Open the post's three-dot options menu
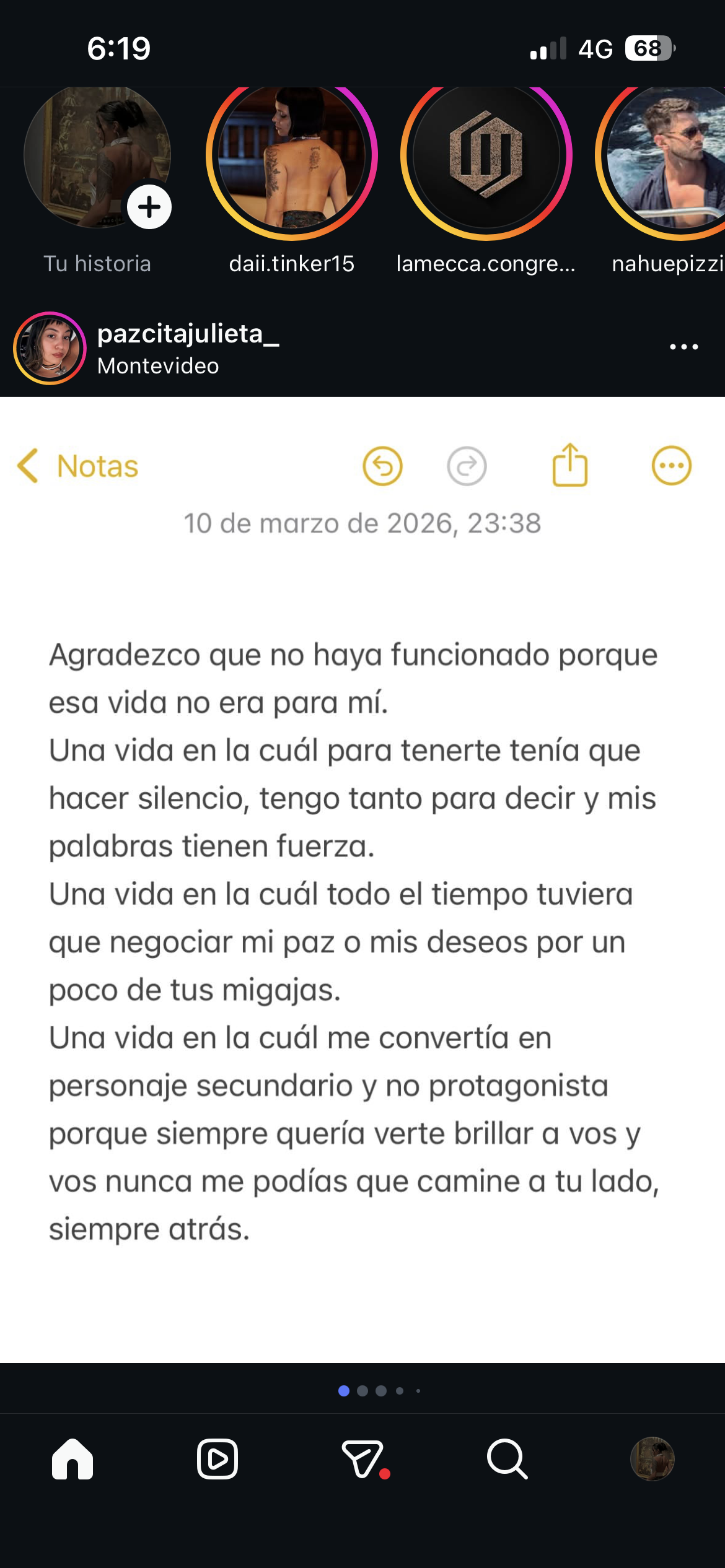Image resolution: width=725 pixels, height=1568 pixels. tap(683, 347)
